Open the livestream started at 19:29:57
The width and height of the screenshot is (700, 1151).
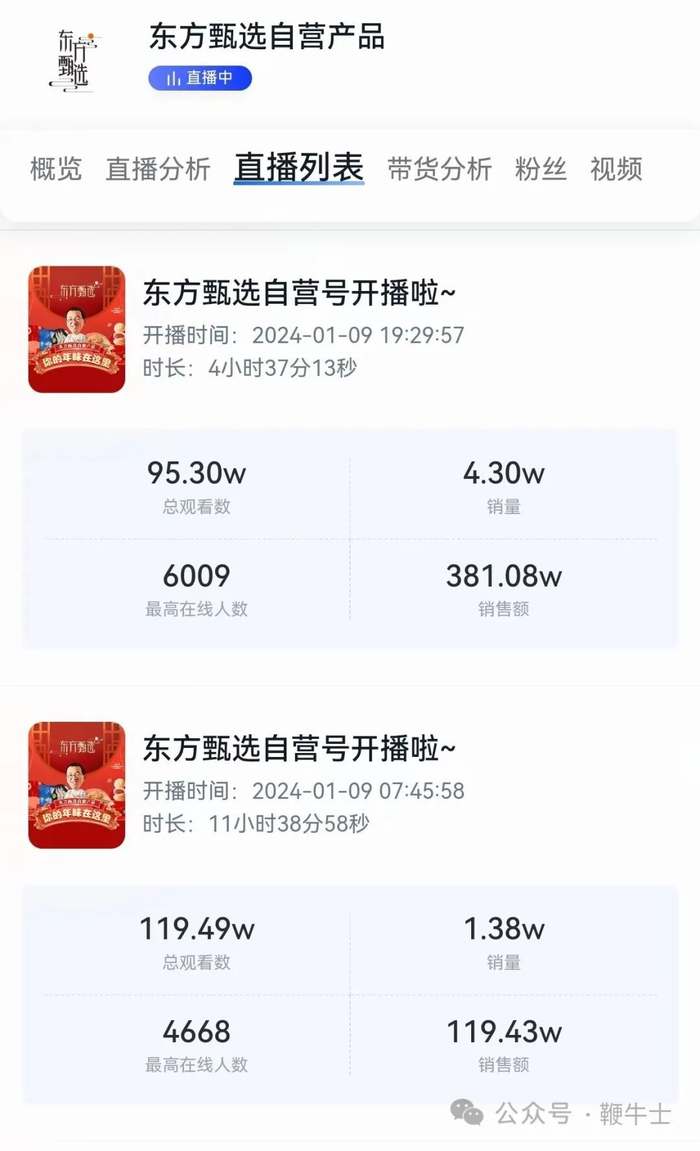(300, 294)
